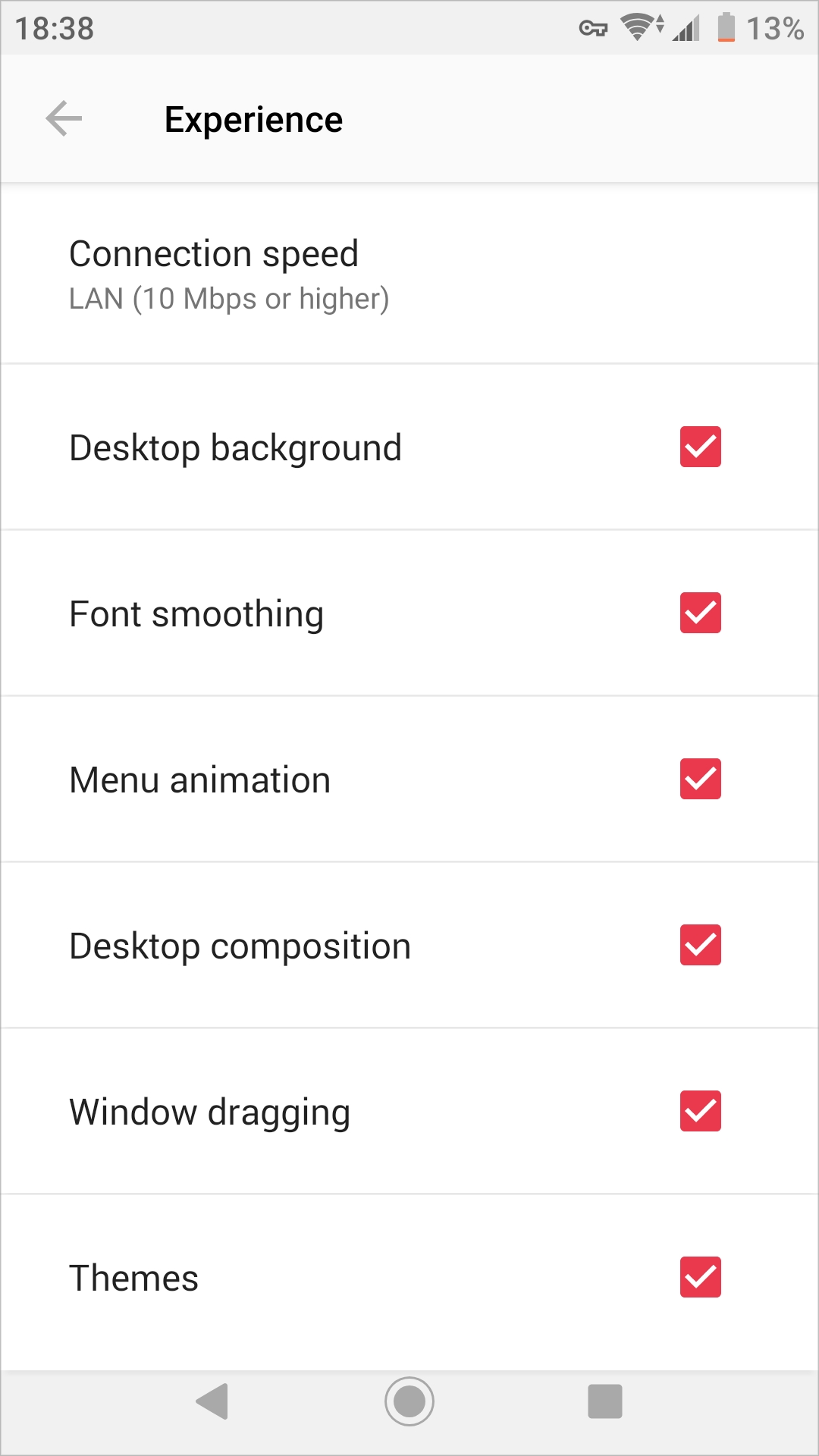Tap the system home button

(x=409, y=1401)
